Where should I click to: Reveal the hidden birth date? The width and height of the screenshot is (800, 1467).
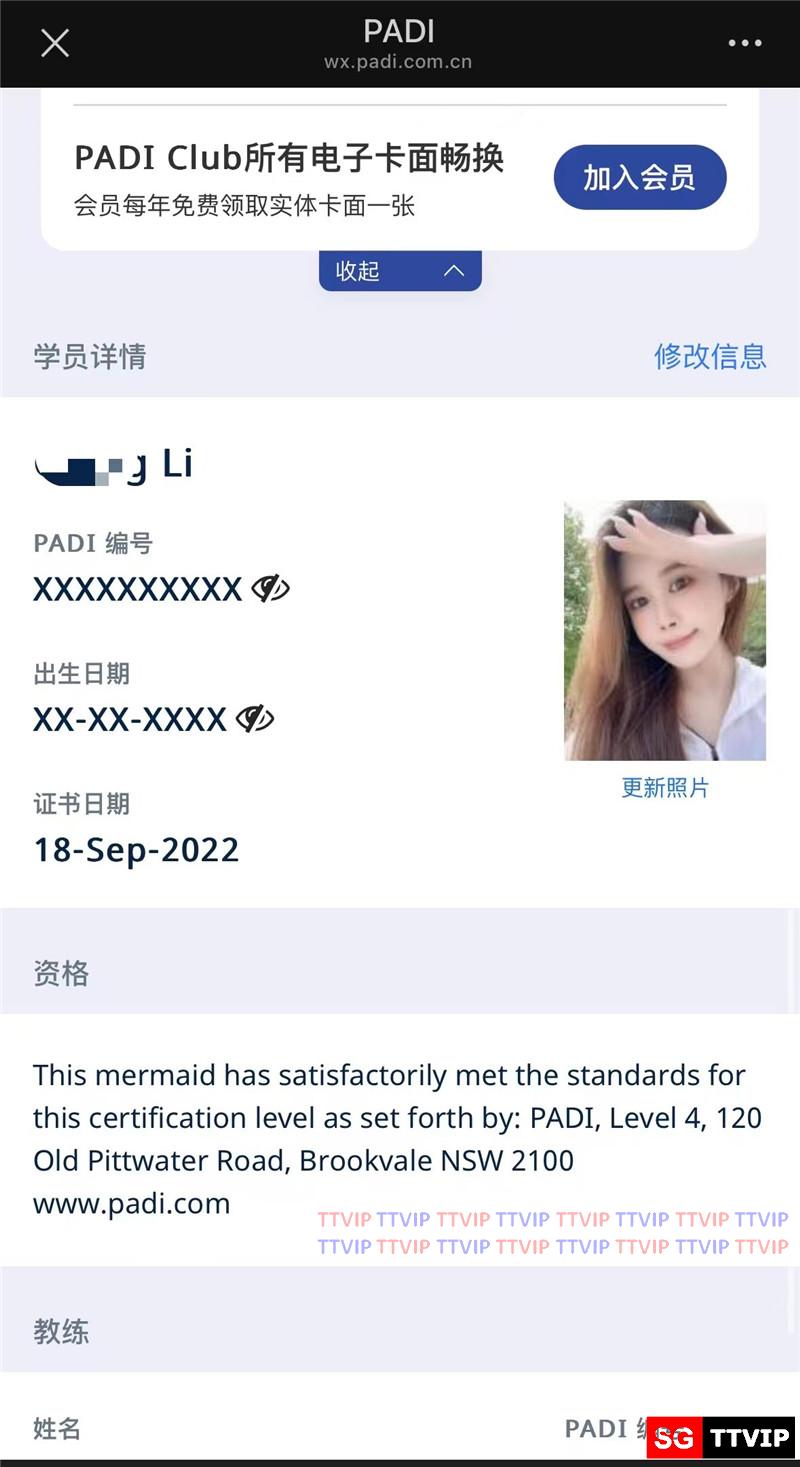coord(255,719)
